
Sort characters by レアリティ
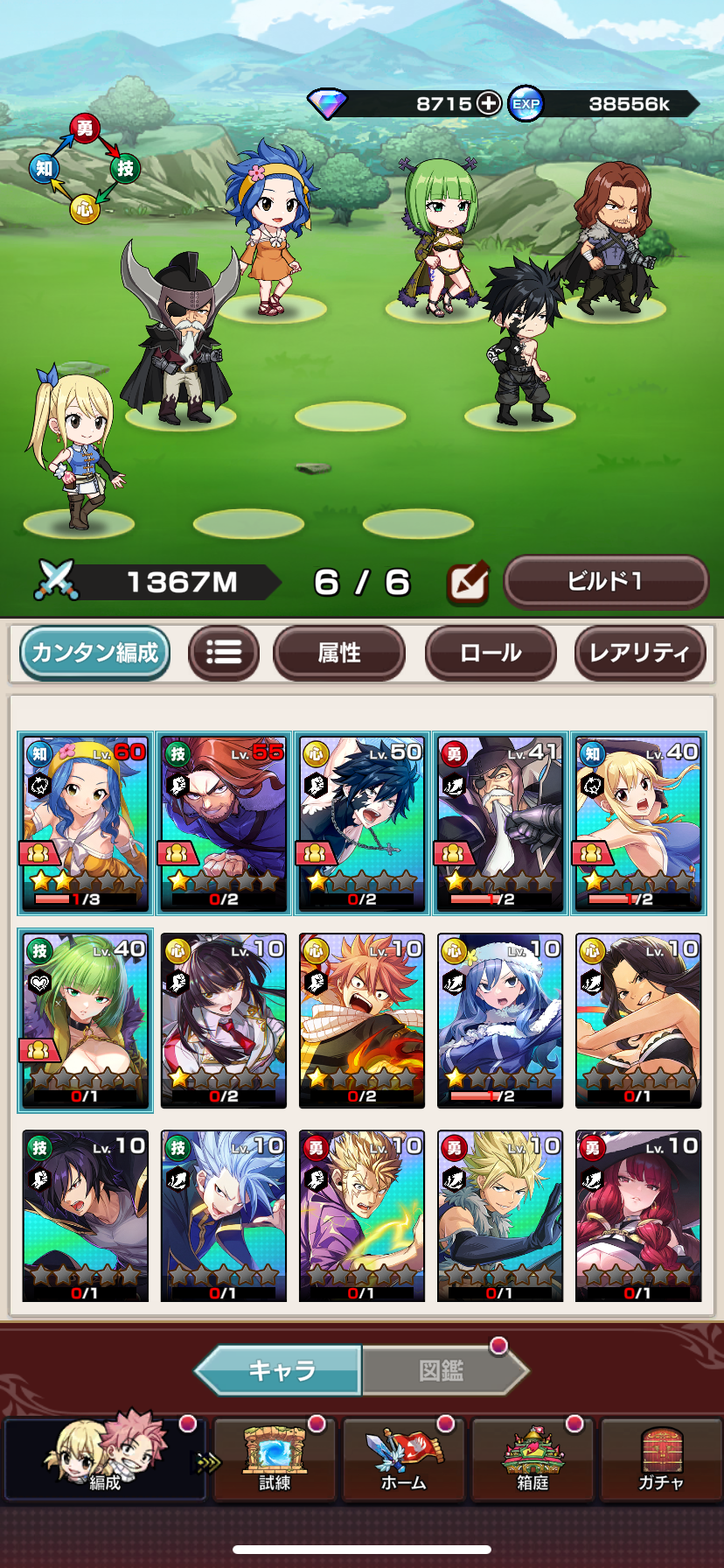639,653
